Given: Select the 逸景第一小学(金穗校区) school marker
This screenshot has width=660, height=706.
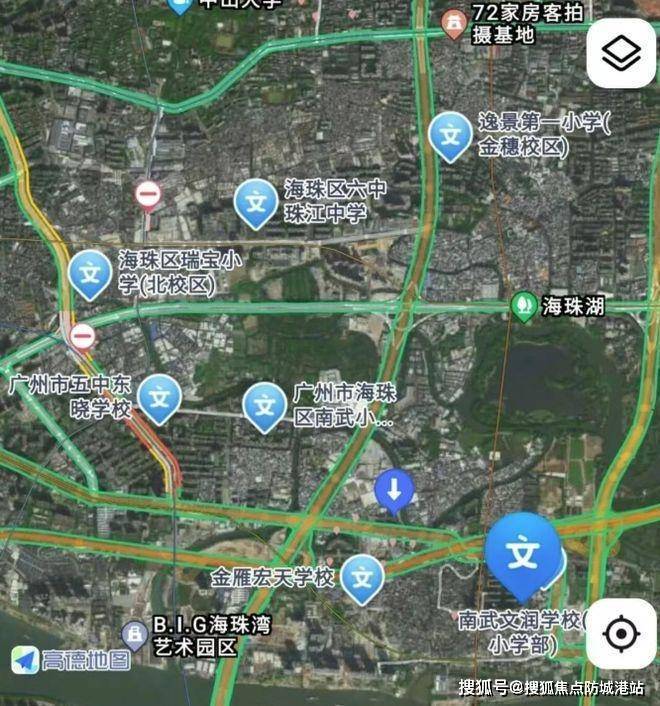Looking at the screenshot, I should (451, 135).
